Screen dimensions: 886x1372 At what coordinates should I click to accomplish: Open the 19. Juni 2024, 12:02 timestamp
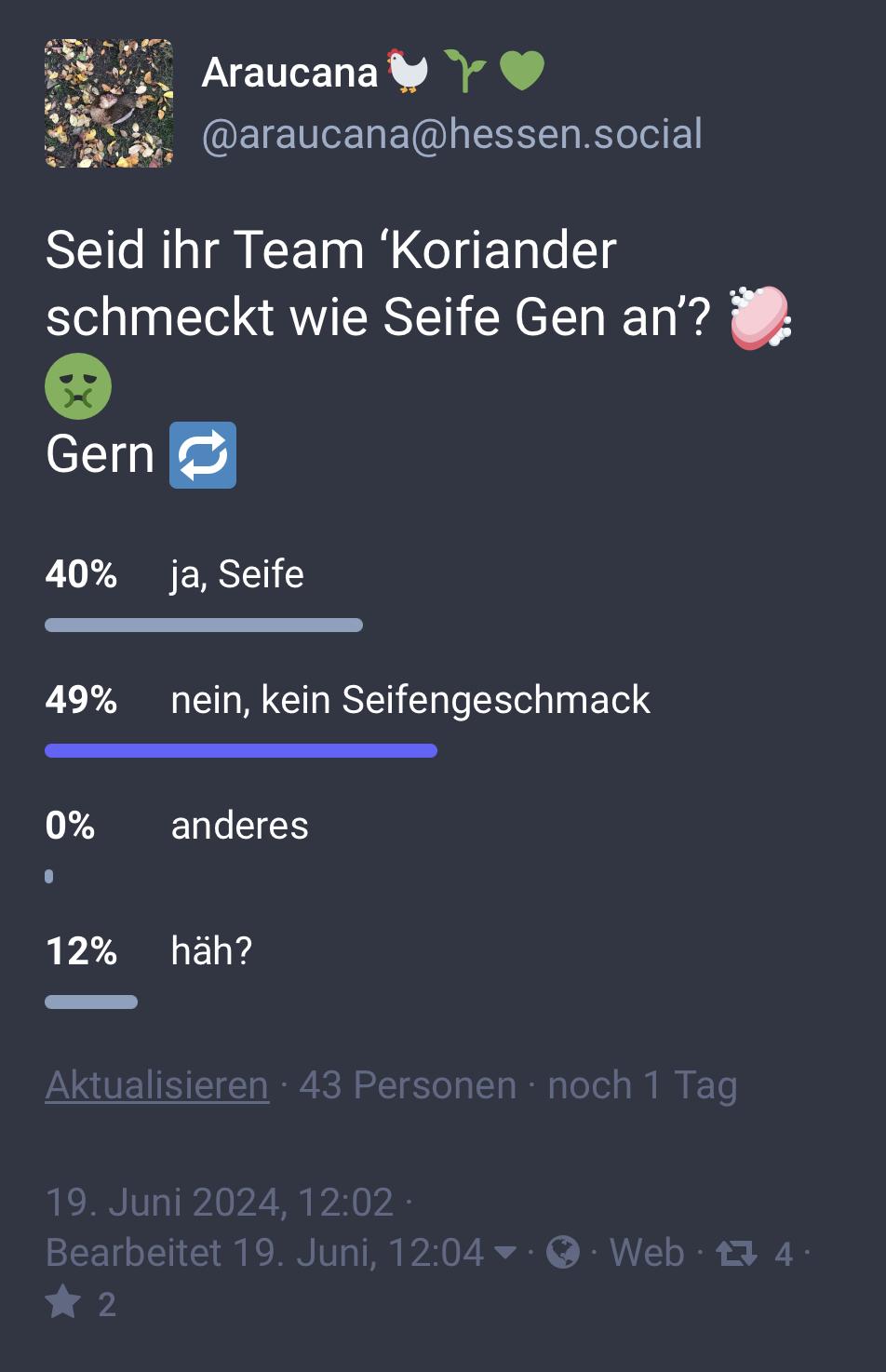220,1202
